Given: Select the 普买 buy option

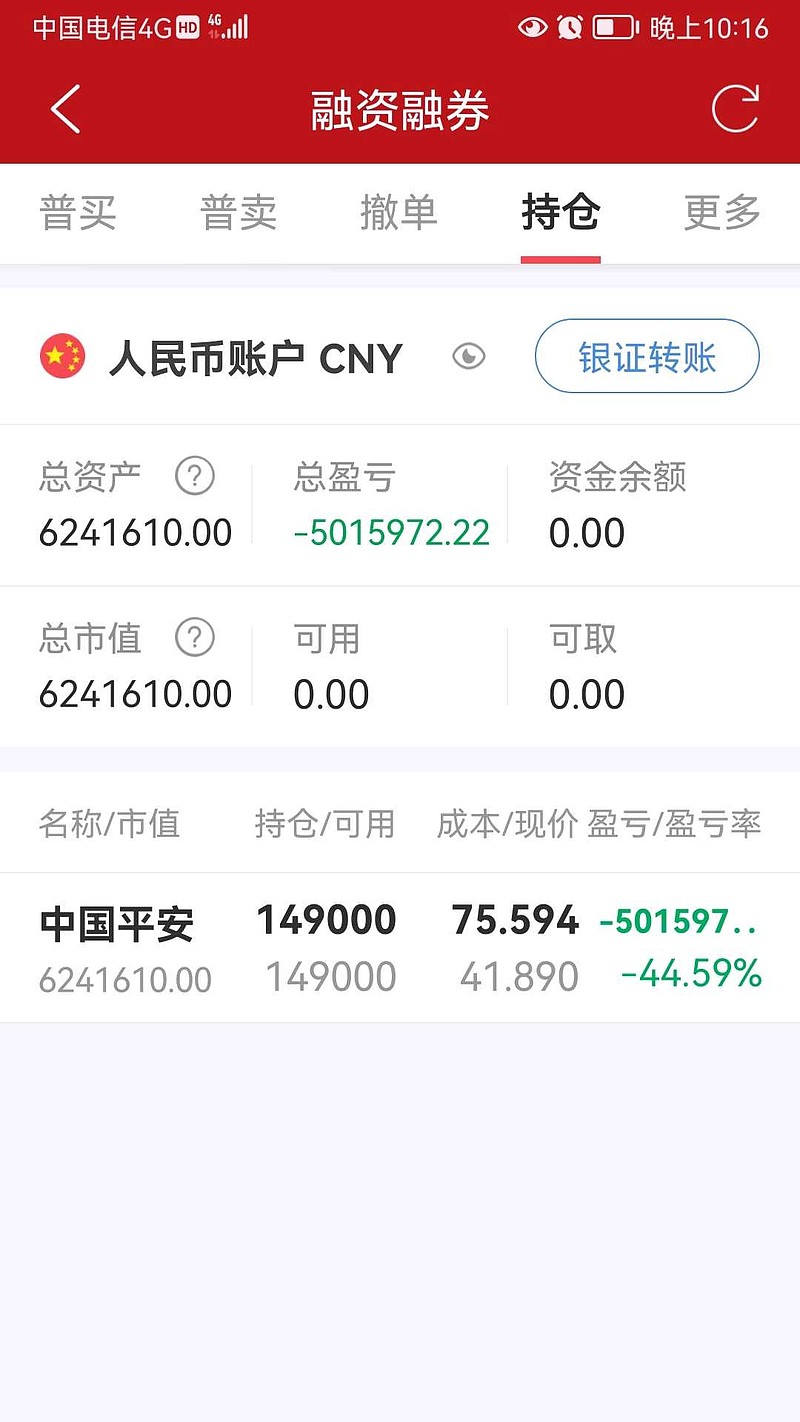Looking at the screenshot, I should click(79, 213).
